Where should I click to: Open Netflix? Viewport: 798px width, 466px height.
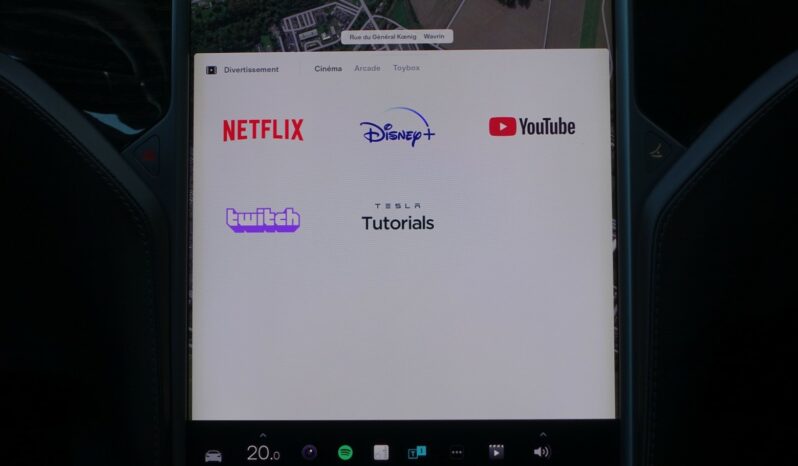click(x=263, y=130)
